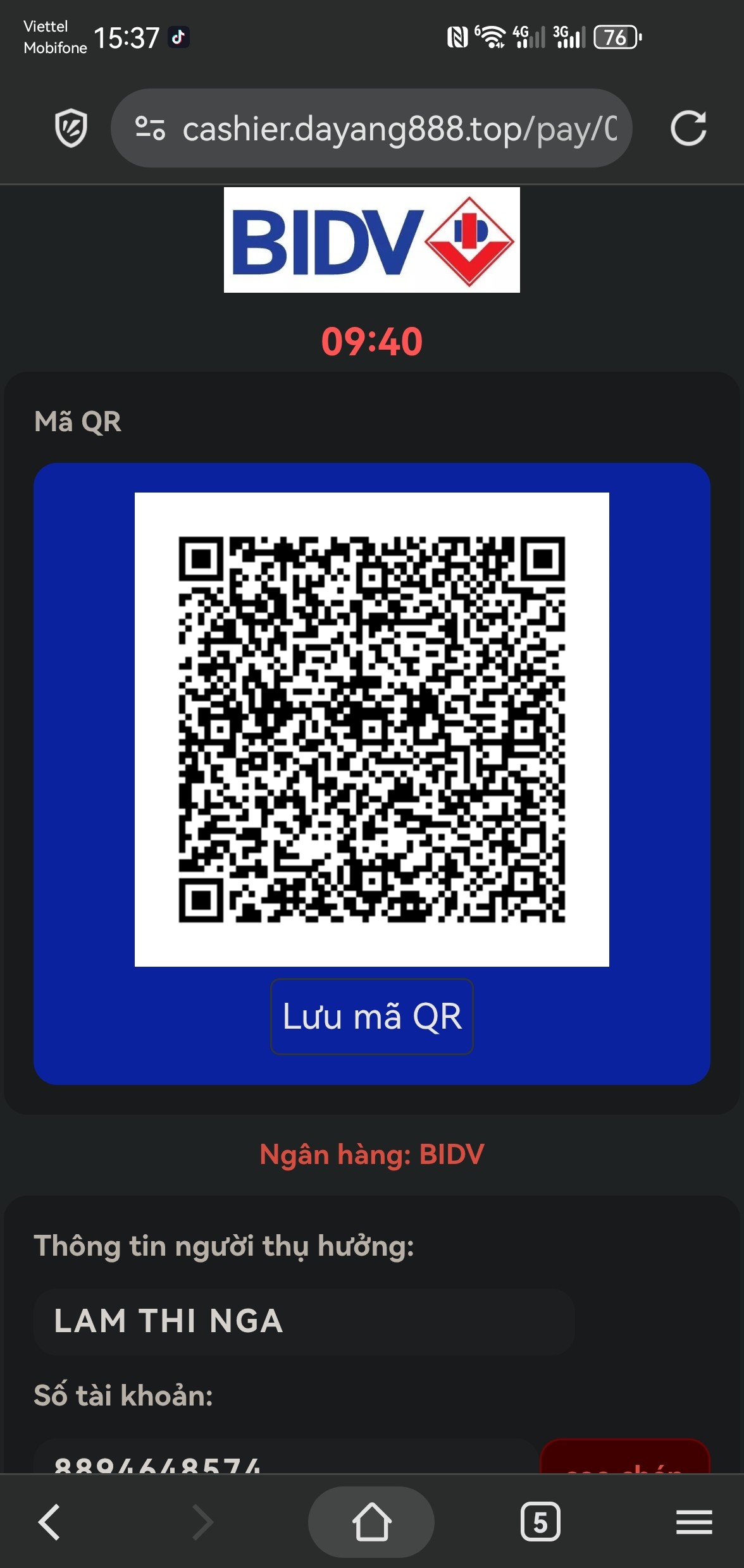Save the QR code with Lưu mã QR
This screenshot has height=1568, width=744.
click(371, 1016)
